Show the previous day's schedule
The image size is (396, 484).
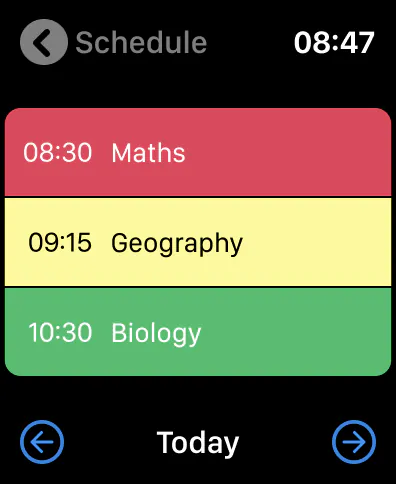[x=42, y=442]
